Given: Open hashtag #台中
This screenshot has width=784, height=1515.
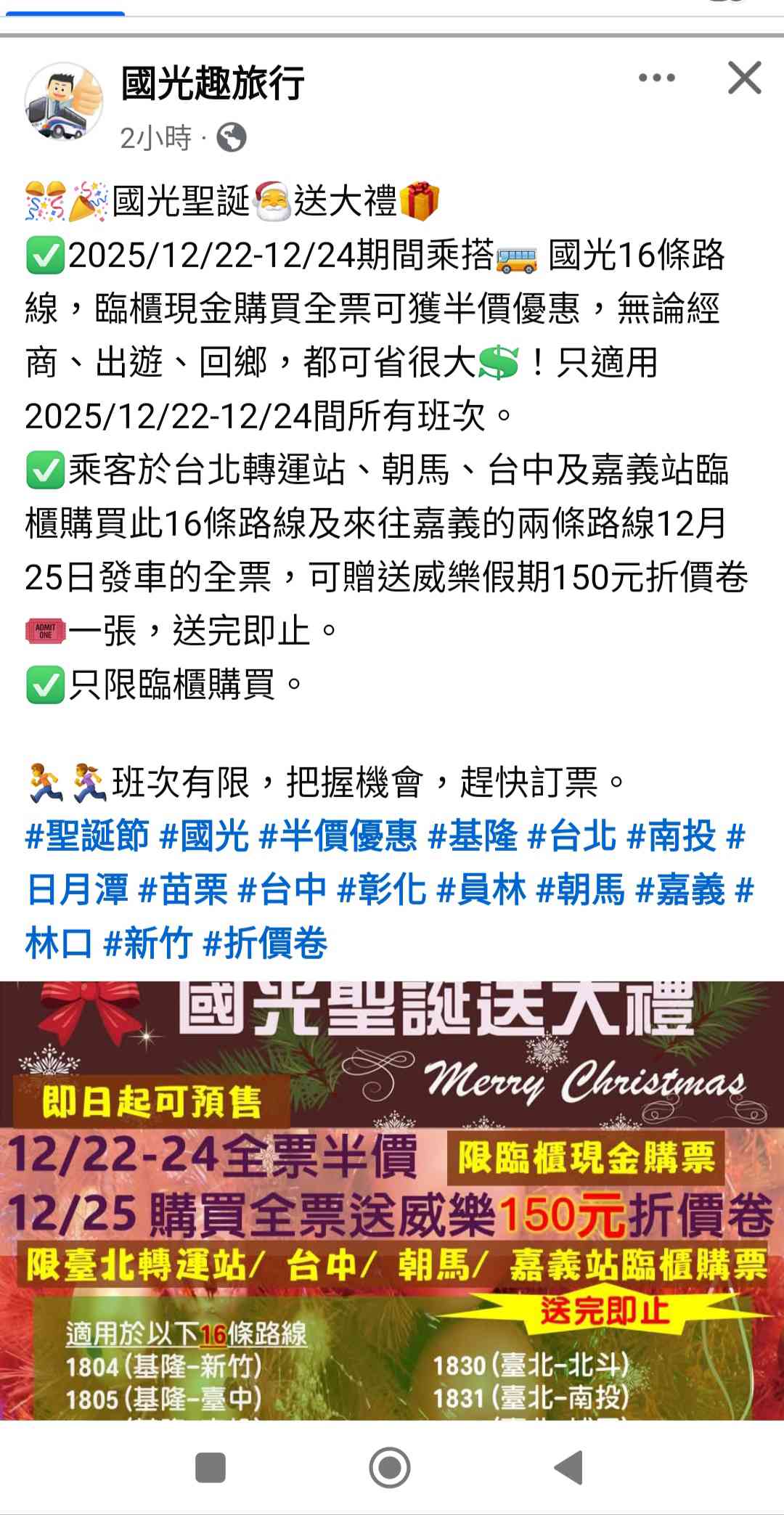Looking at the screenshot, I should [283, 889].
